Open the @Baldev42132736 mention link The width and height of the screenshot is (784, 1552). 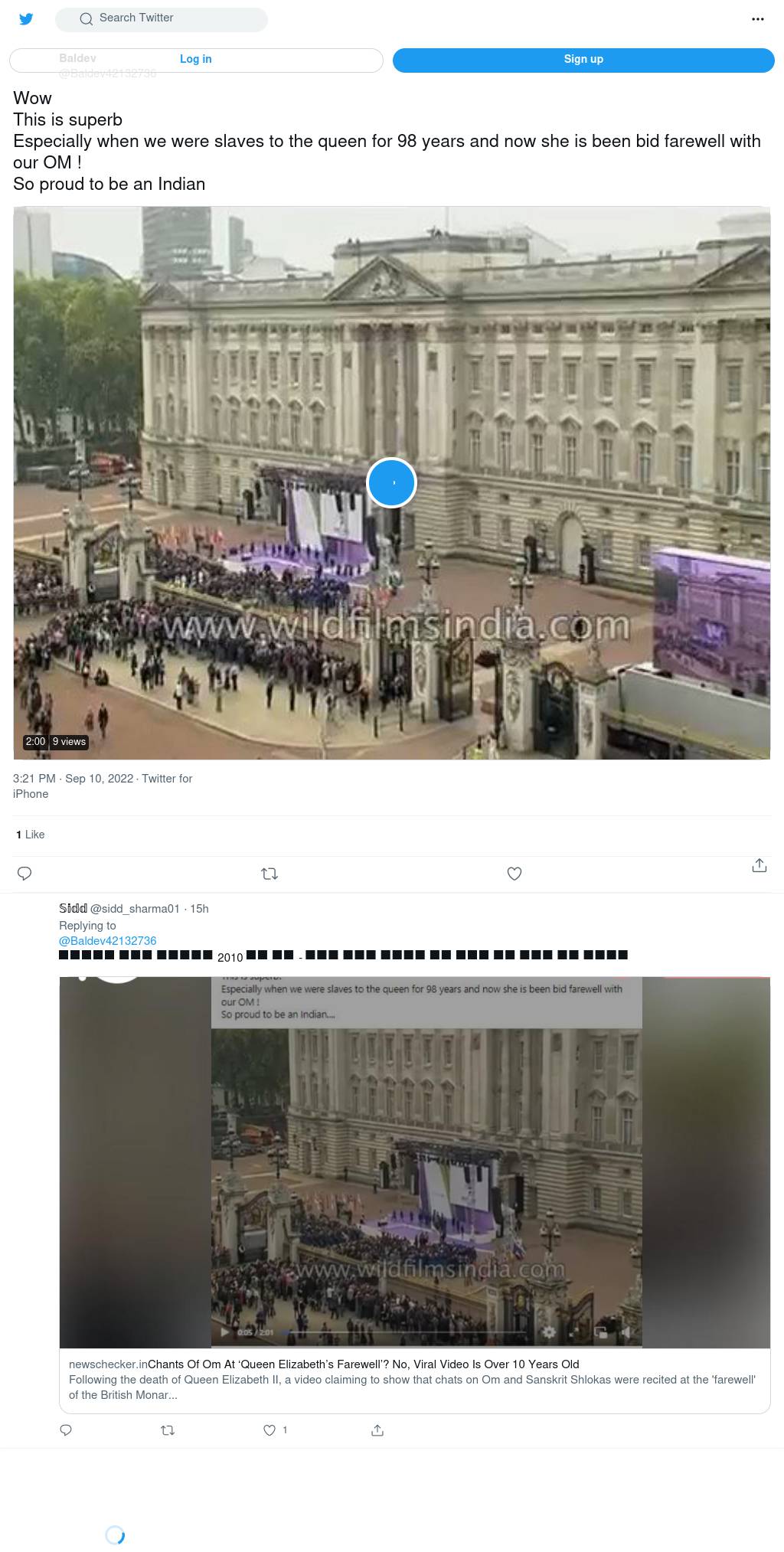point(108,941)
